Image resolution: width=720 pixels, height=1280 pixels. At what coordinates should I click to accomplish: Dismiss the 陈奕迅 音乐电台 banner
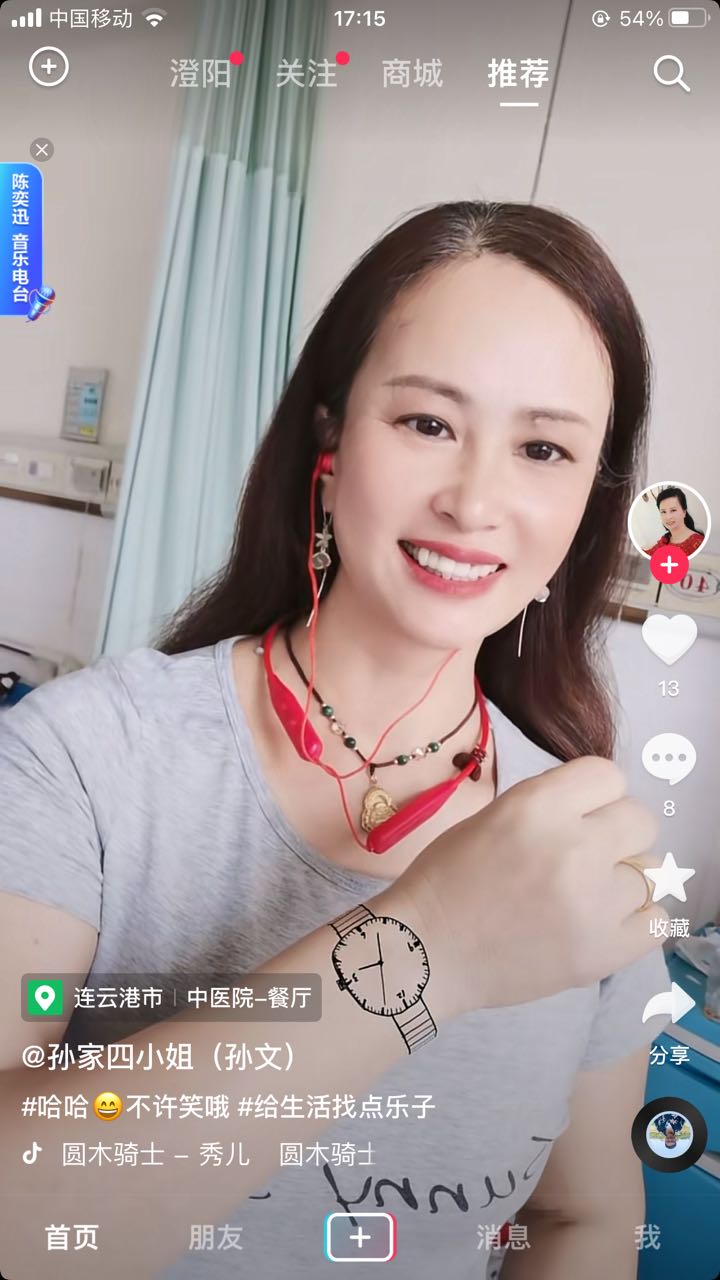click(x=41, y=150)
